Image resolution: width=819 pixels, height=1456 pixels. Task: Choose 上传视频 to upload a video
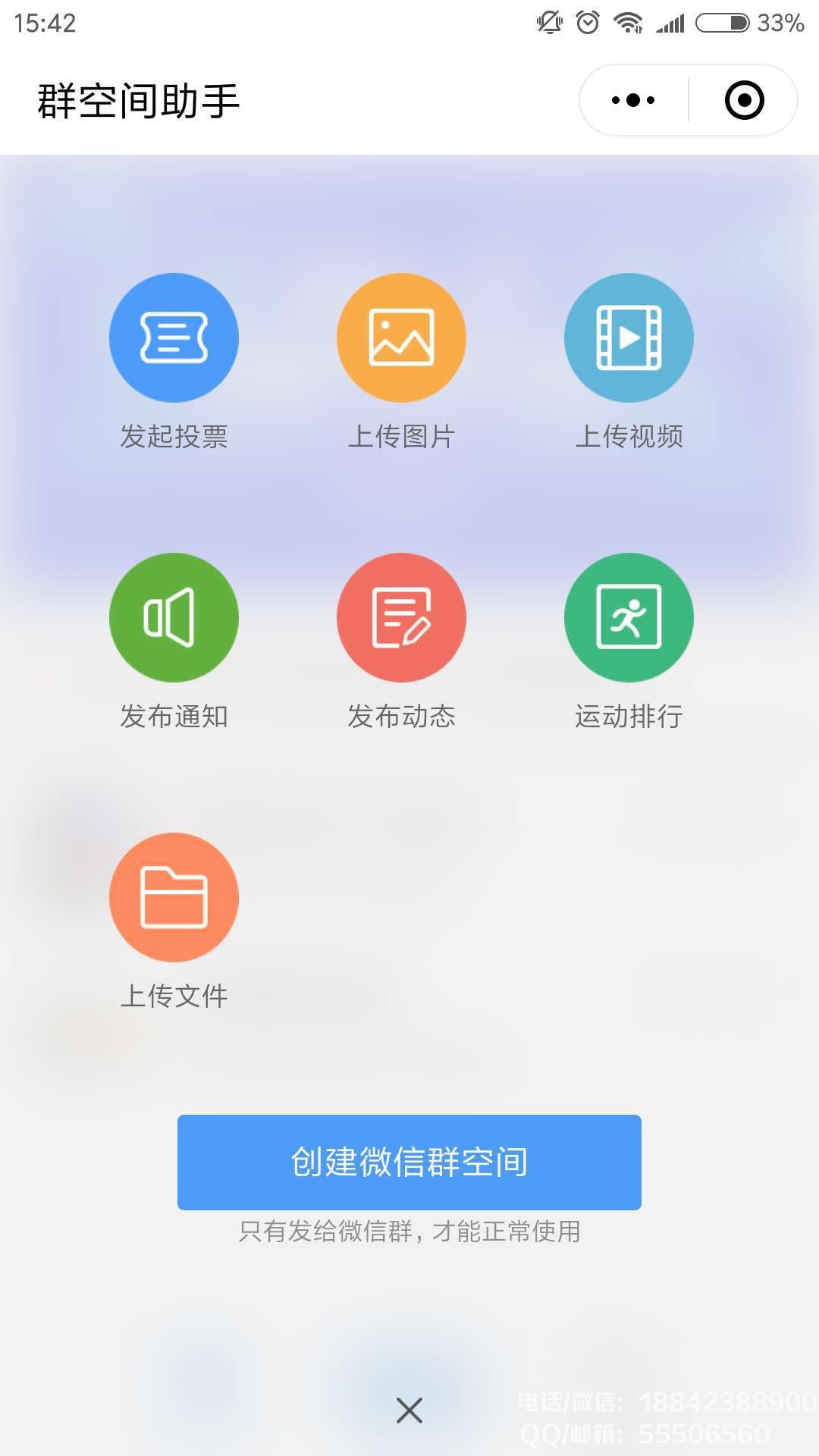point(629,338)
